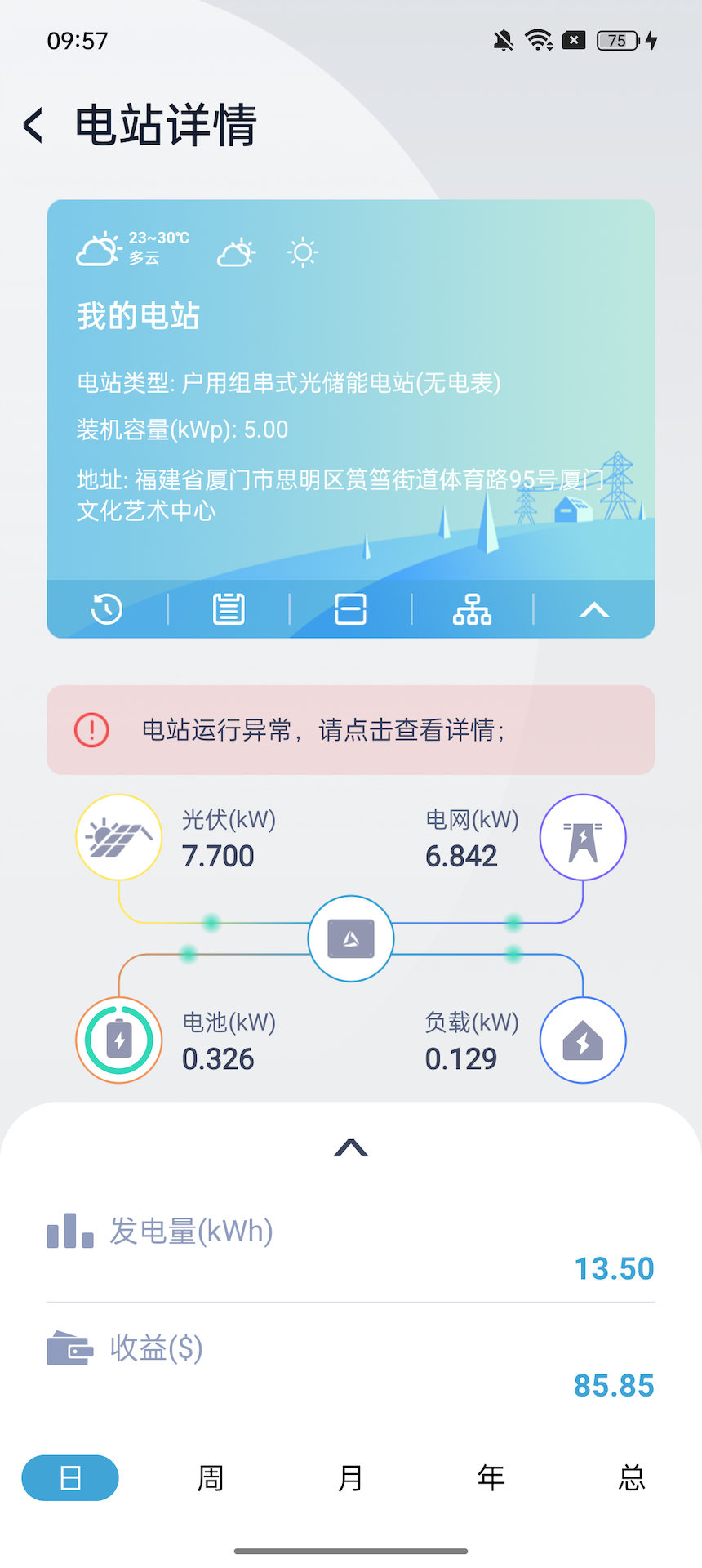This screenshot has height=1568, width=702.
Task: Select the 总 tab
Action: point(630,1477)
